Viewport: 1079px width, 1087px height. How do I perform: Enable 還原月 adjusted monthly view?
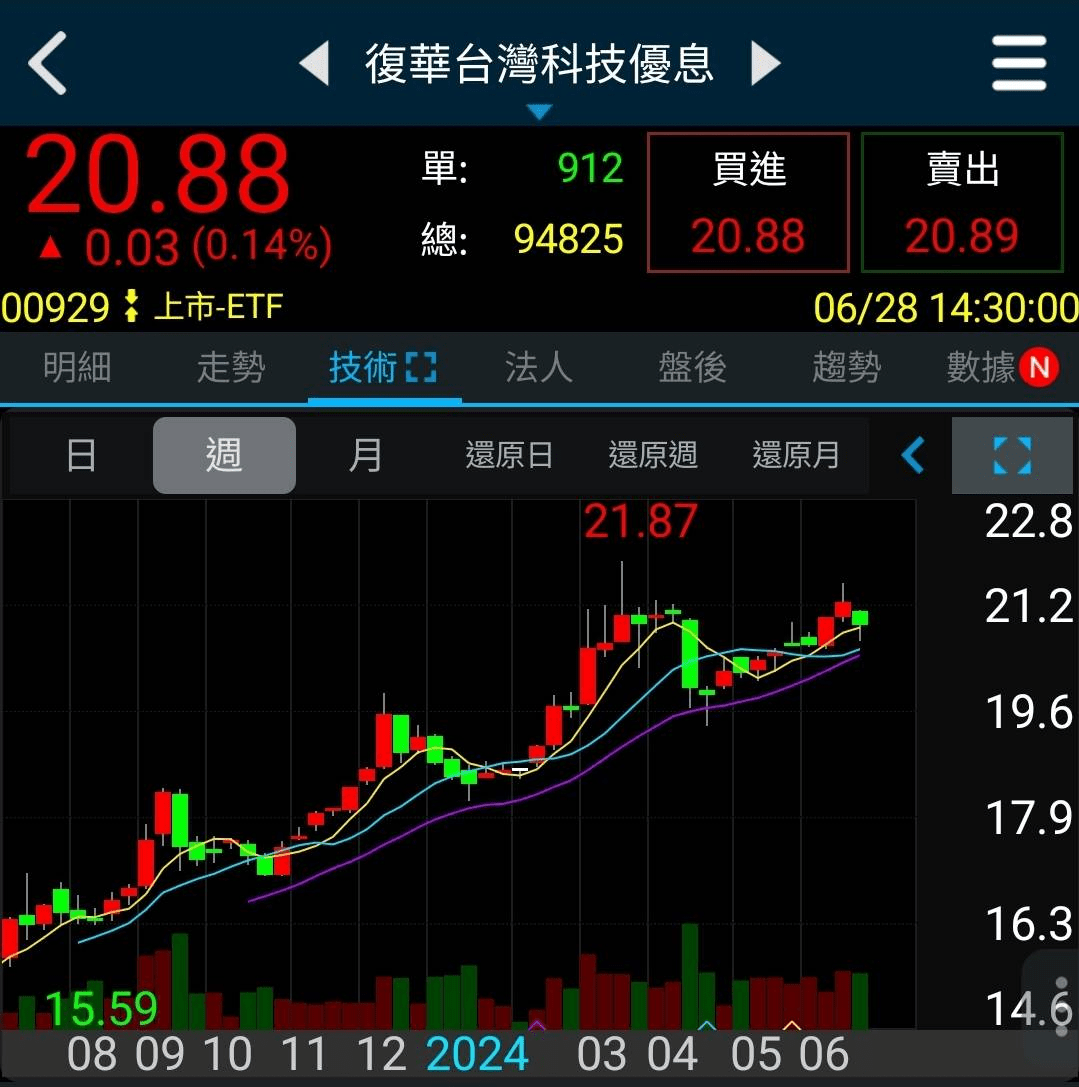[795, 455]
